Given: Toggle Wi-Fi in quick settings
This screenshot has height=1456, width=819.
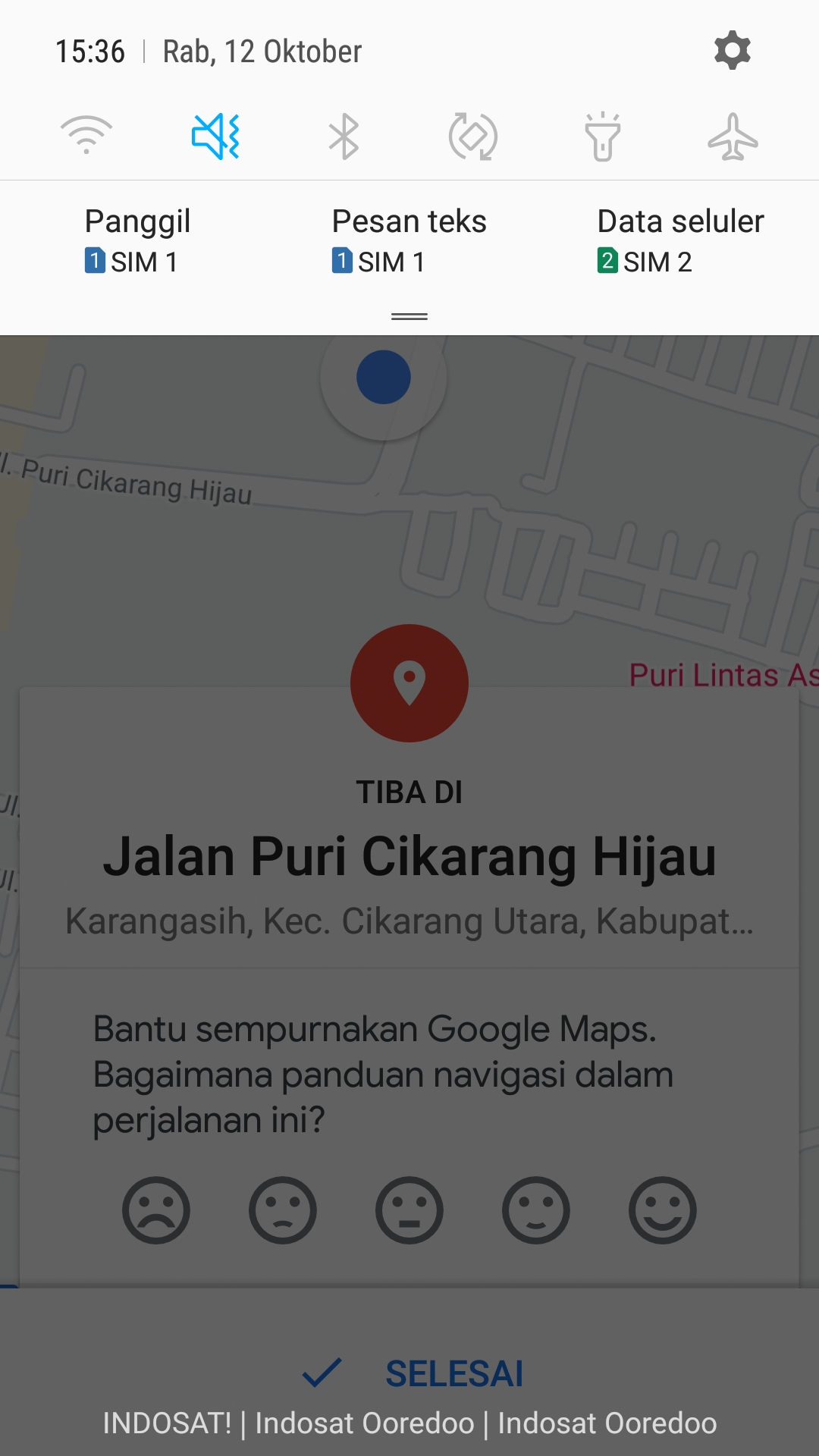Looking at the screenshot, I should [86, 136].
